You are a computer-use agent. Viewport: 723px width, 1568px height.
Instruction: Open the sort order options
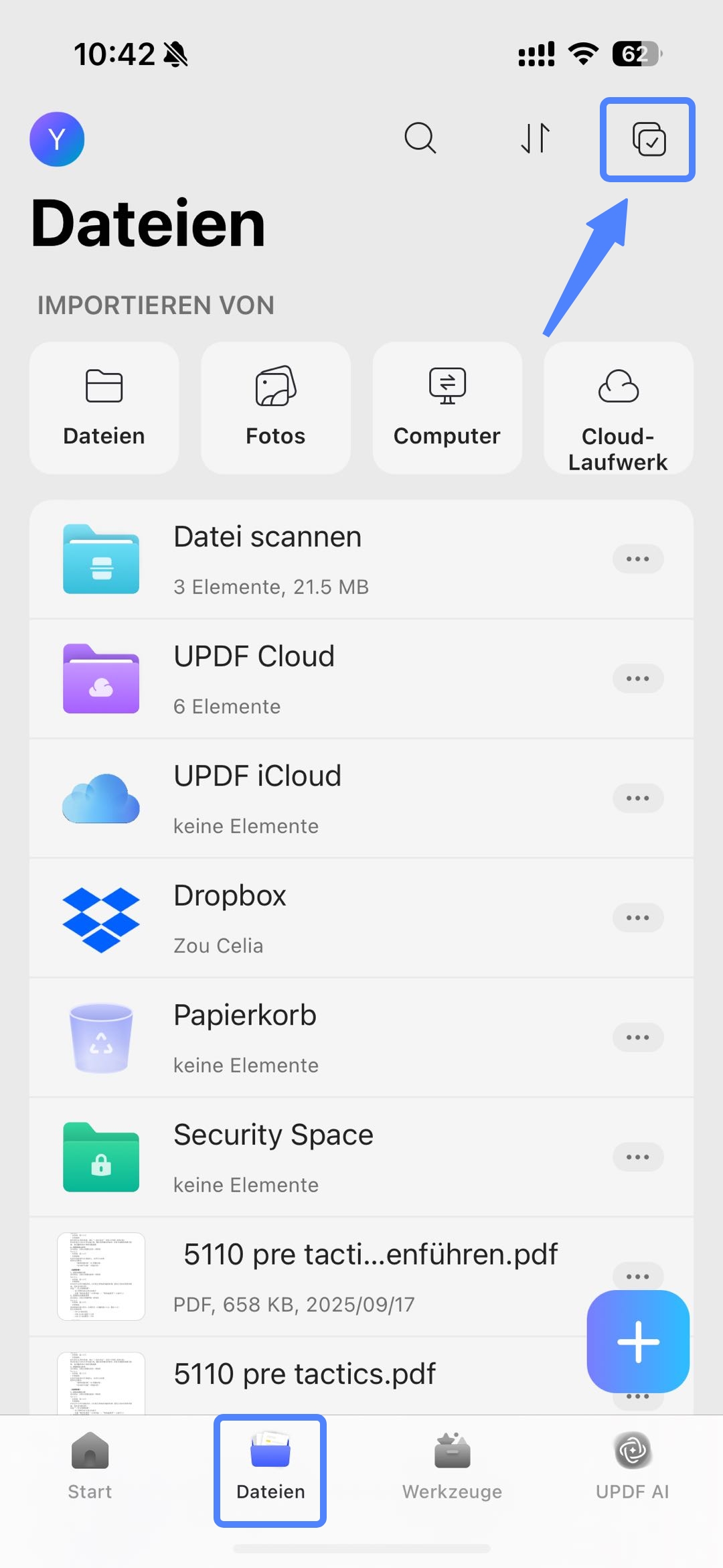pos(536,139)
